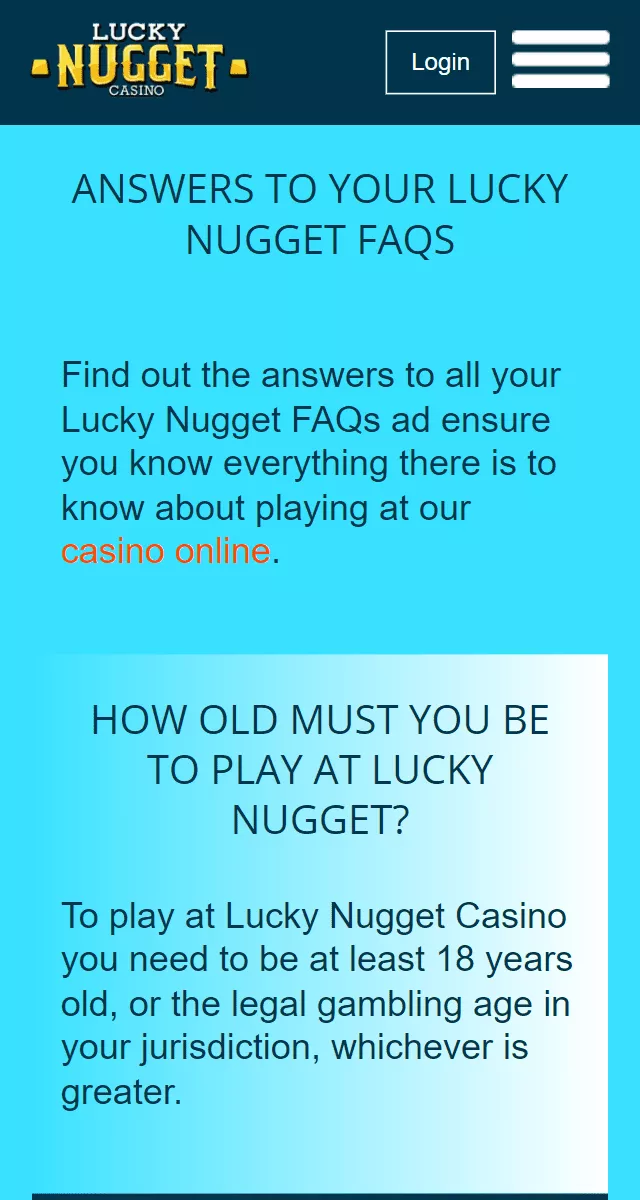
Task: Go to the Lucky Nugget Casino homepage logo
Action: tap(139, 61)
